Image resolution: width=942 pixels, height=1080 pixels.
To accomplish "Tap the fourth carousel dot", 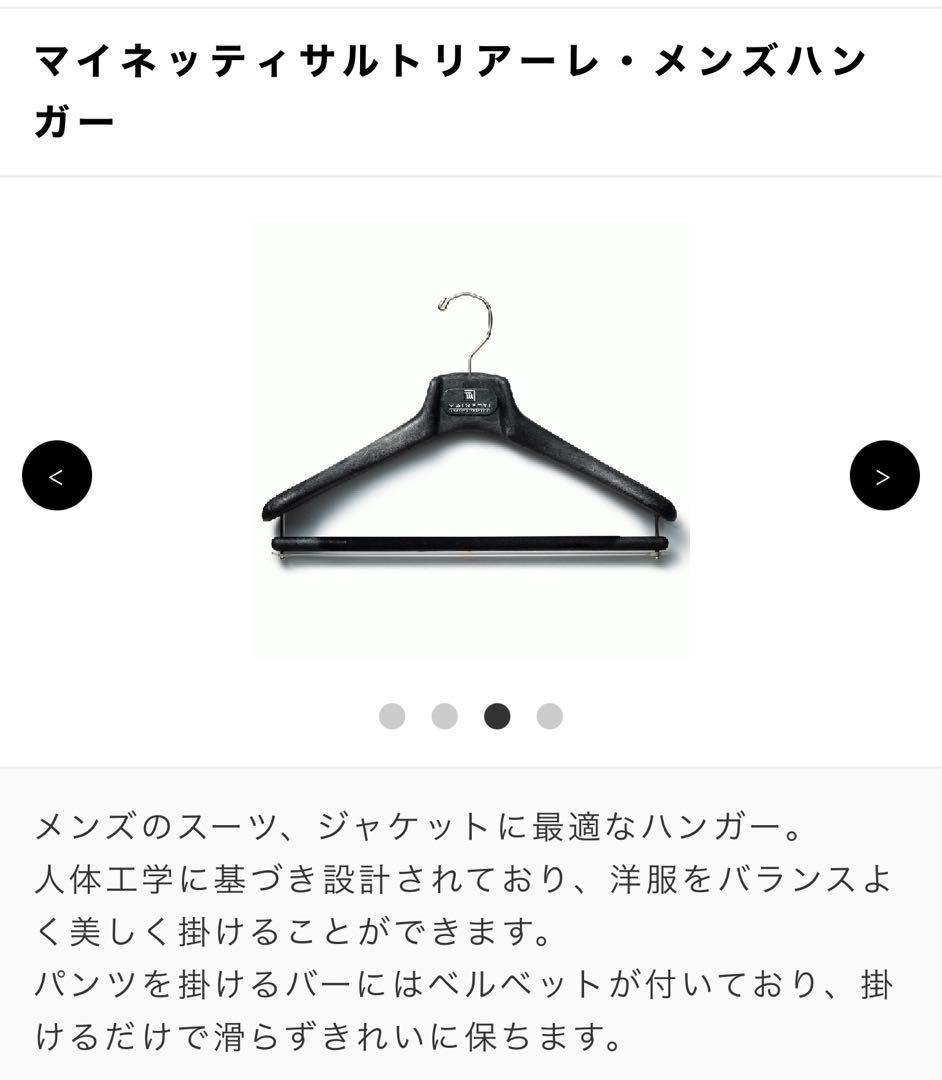I will (x=549, y=716).
